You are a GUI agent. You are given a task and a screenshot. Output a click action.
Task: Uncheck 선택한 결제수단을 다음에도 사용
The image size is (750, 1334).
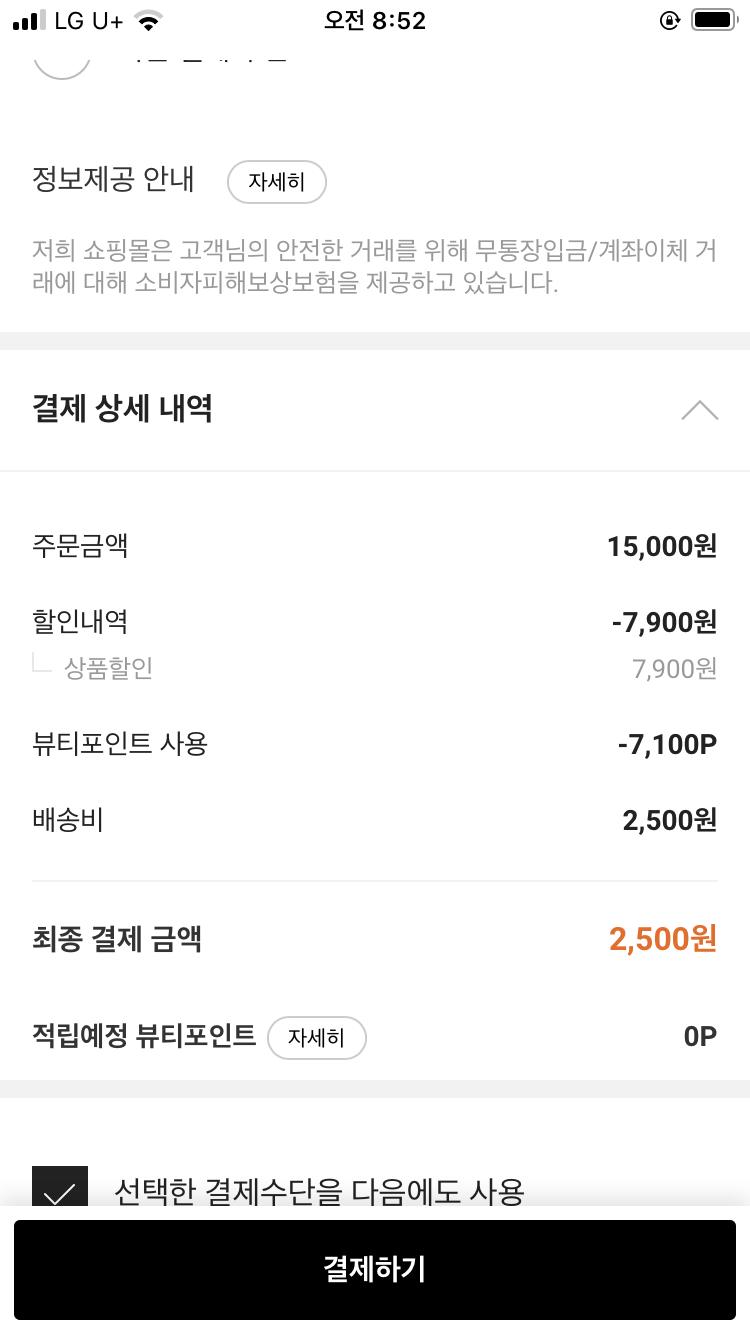[60, 1189]
